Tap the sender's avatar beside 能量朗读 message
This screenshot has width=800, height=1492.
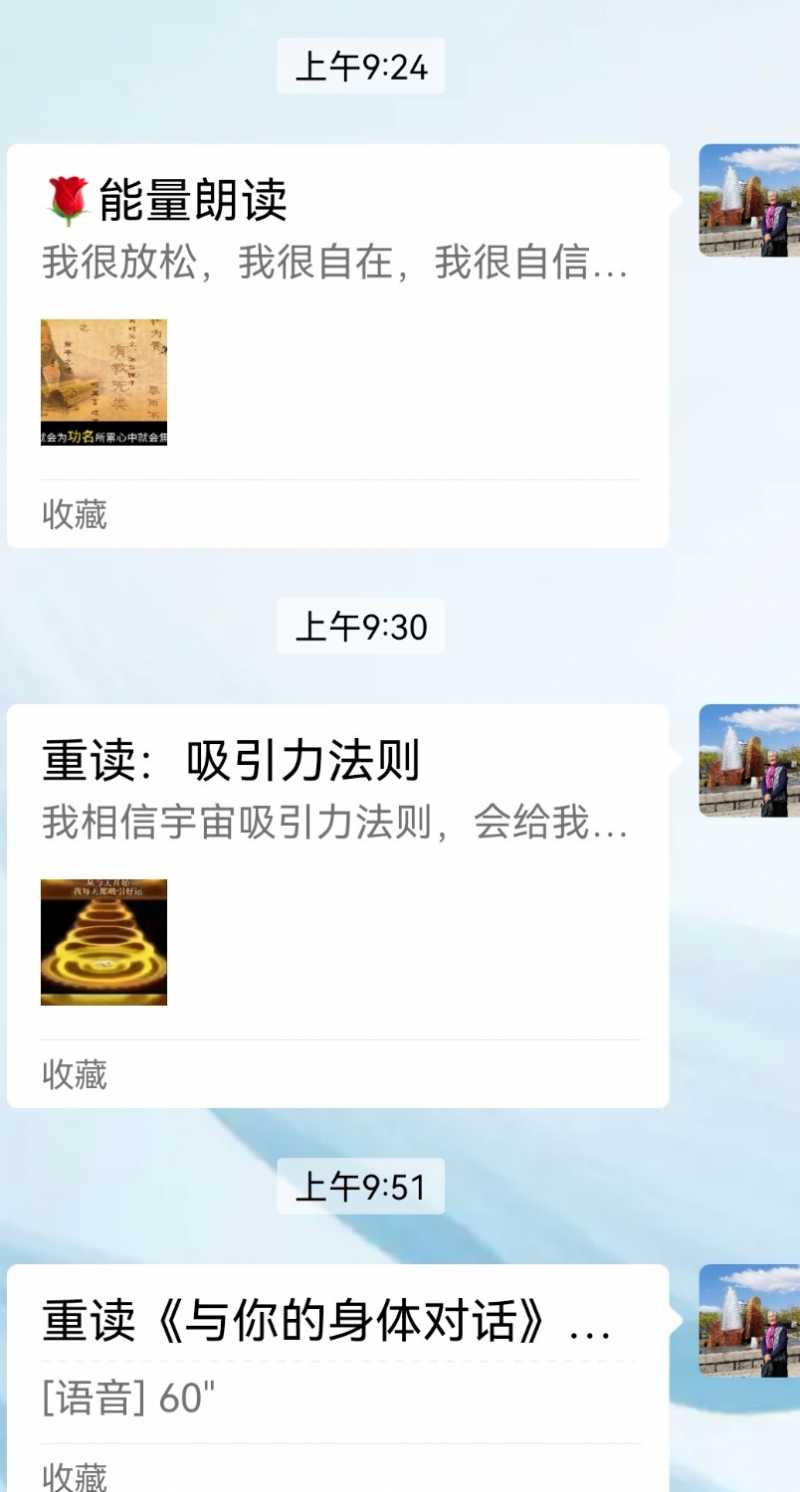click(744, 195)
